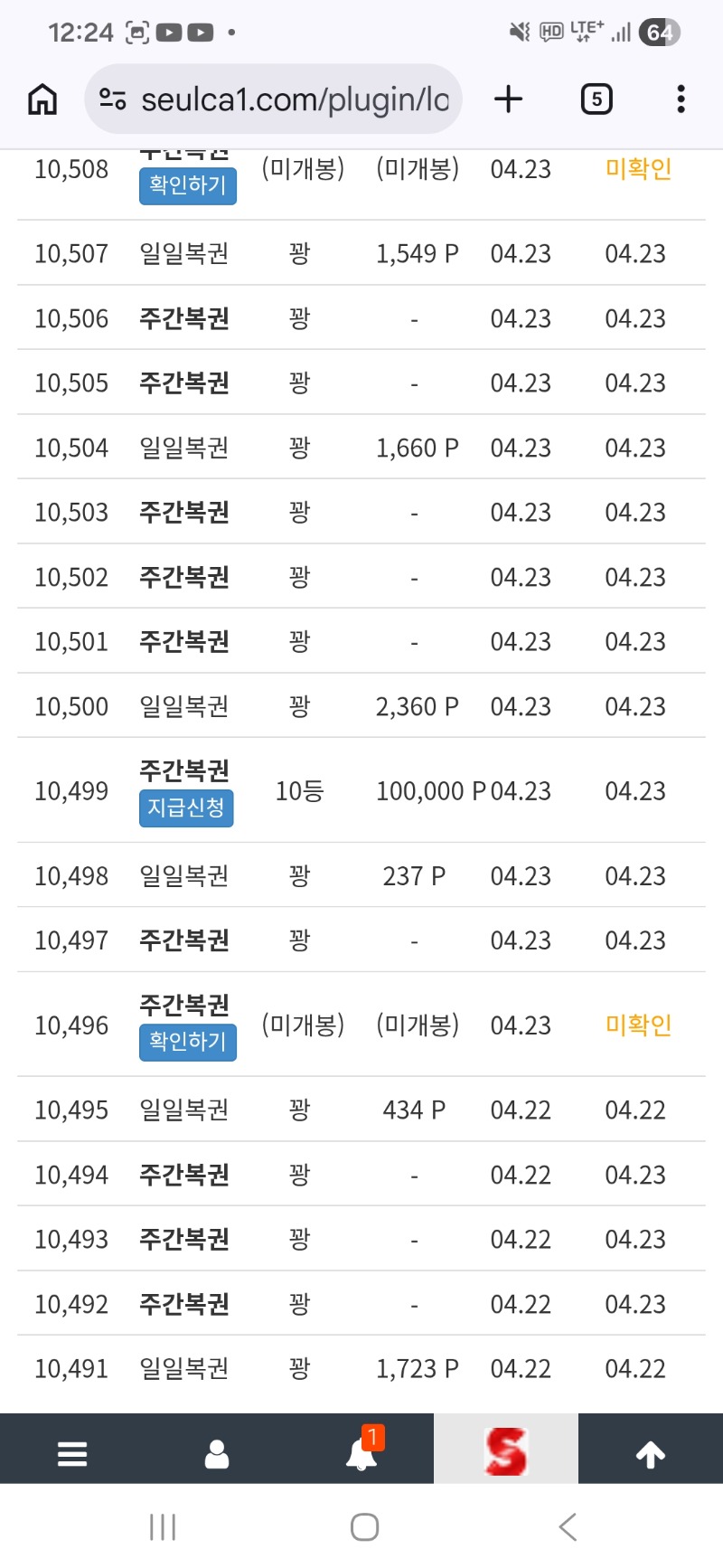Jump to top with the up arrow
723x1568 pixels.
point(651,1454)
